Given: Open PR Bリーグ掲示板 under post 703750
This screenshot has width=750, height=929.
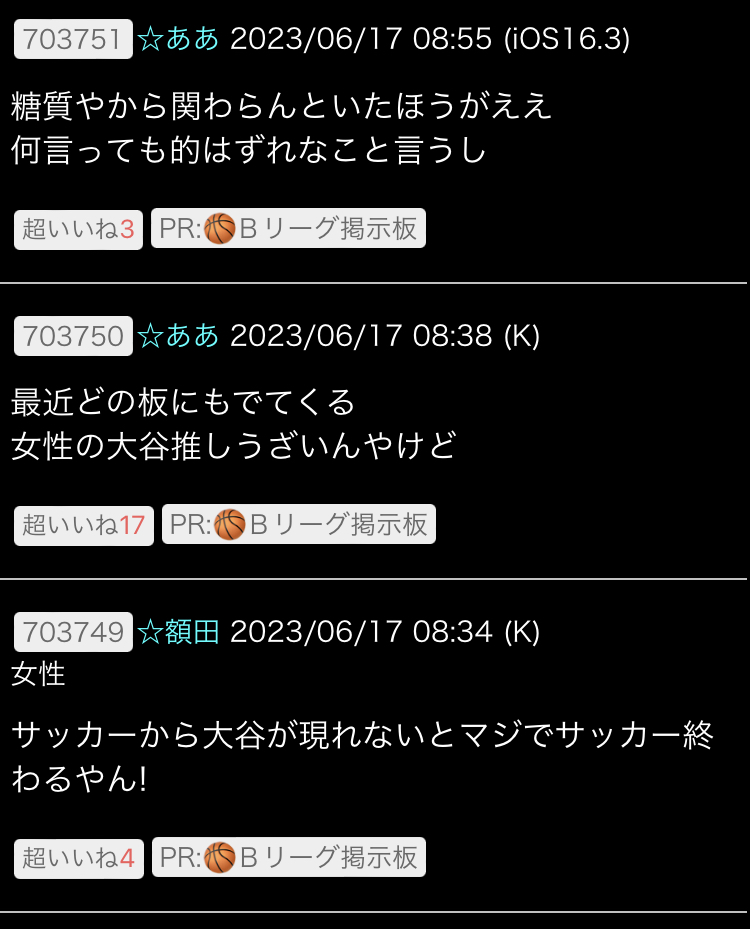Looking at the screenshot, I should (x=298, y=525).
